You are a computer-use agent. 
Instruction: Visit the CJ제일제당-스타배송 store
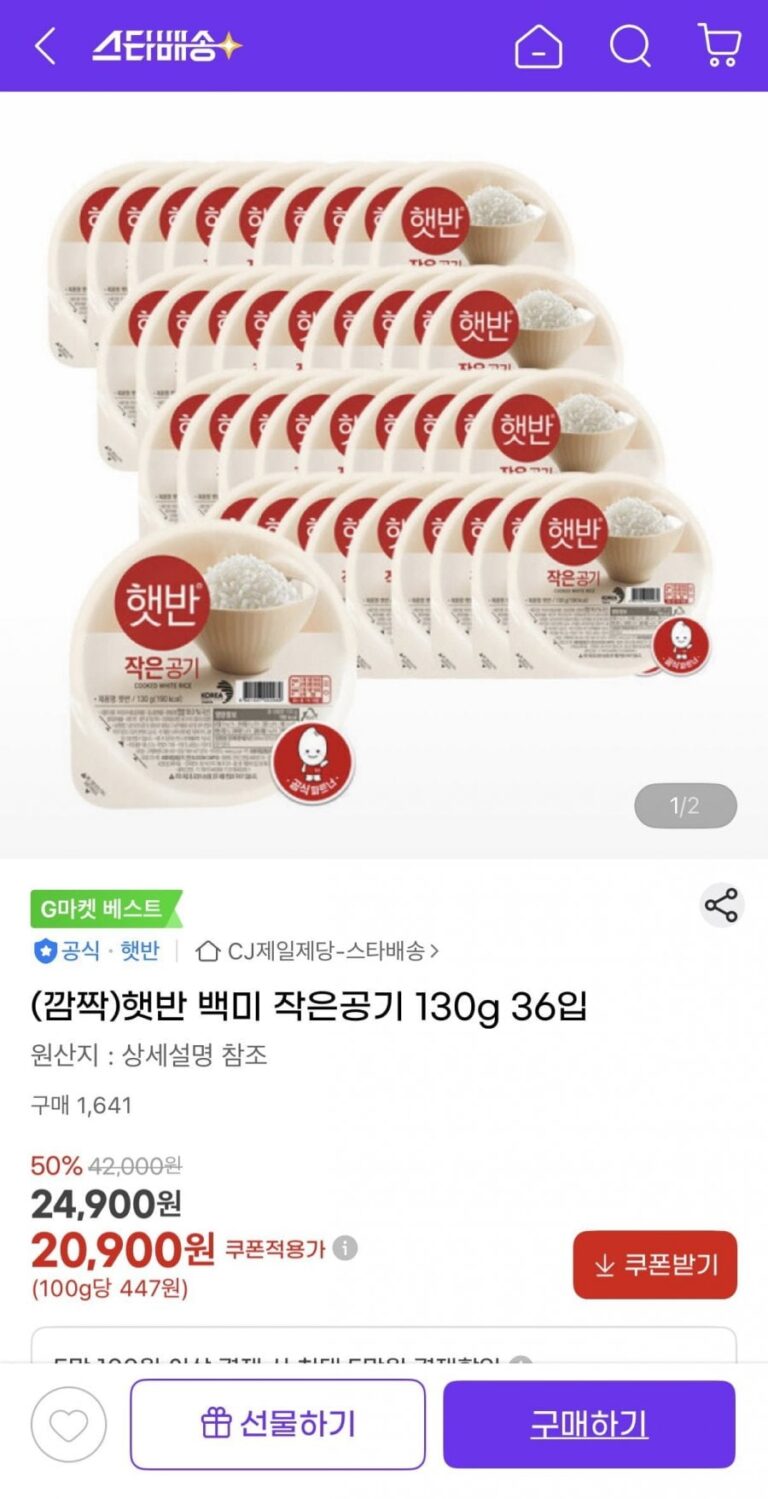318,950
